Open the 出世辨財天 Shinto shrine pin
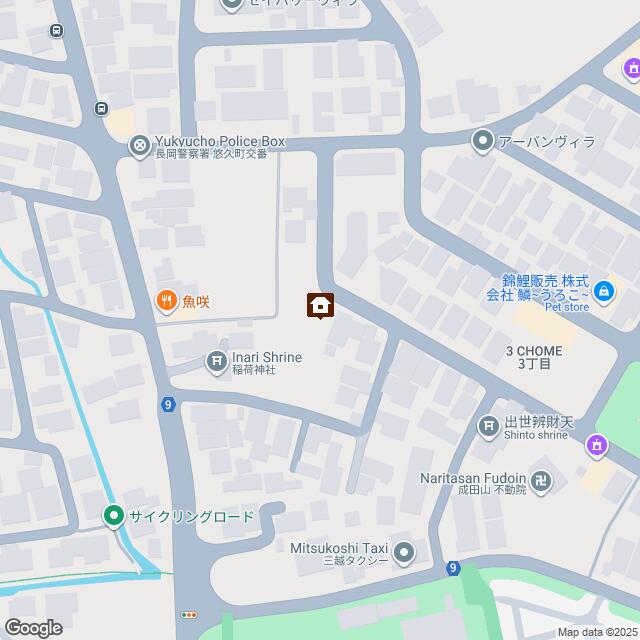This screenshot has height=640, width=640. pyautogui.click(x=488, y=427)
